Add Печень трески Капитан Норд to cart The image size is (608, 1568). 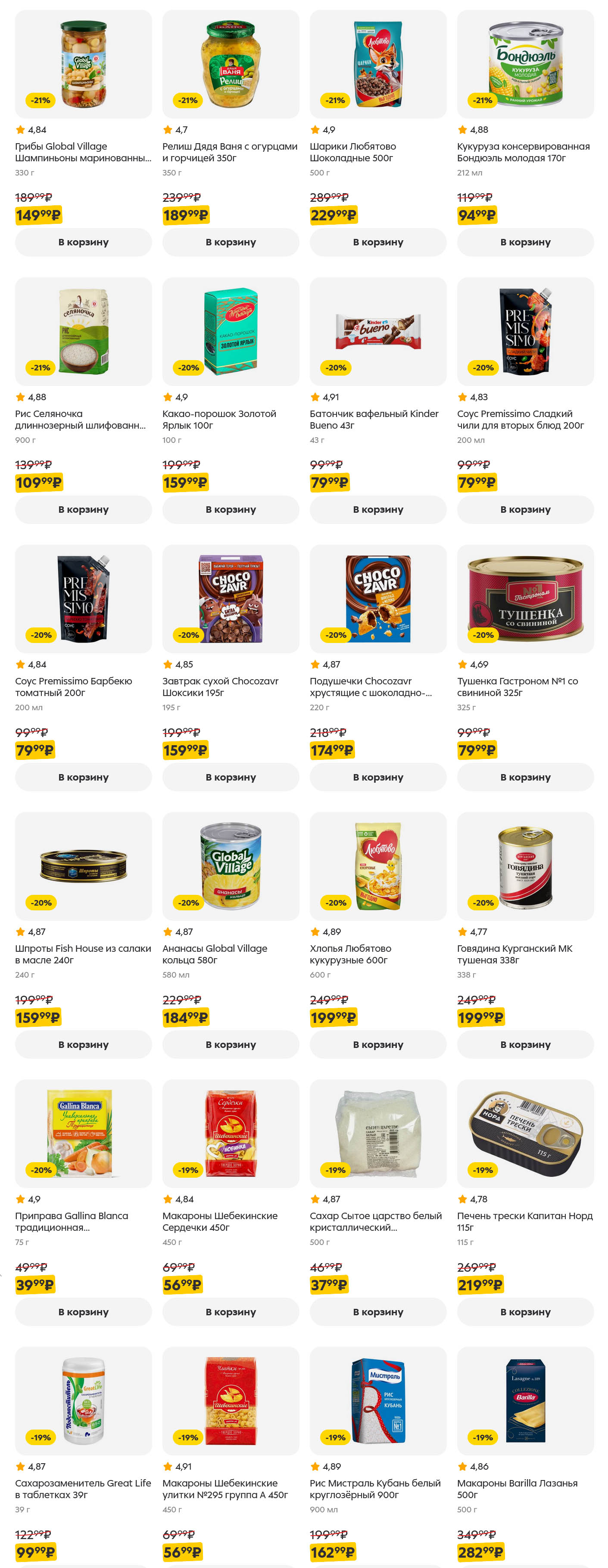click(525, 1311)
